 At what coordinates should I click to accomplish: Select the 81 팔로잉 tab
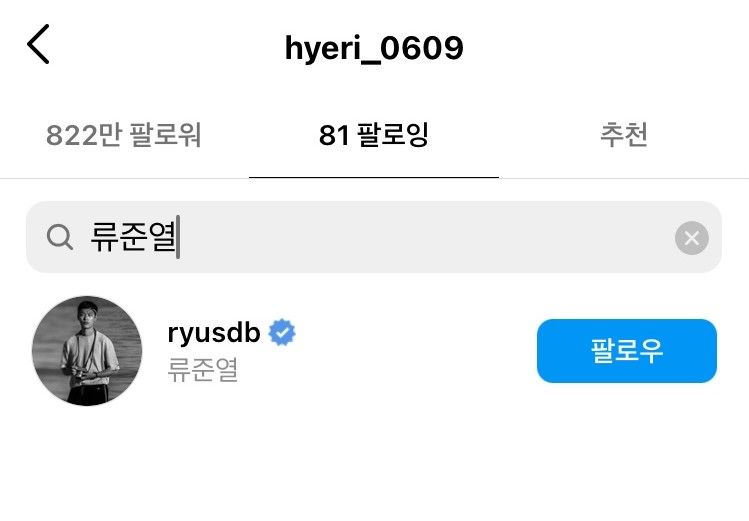coord(374,136)
